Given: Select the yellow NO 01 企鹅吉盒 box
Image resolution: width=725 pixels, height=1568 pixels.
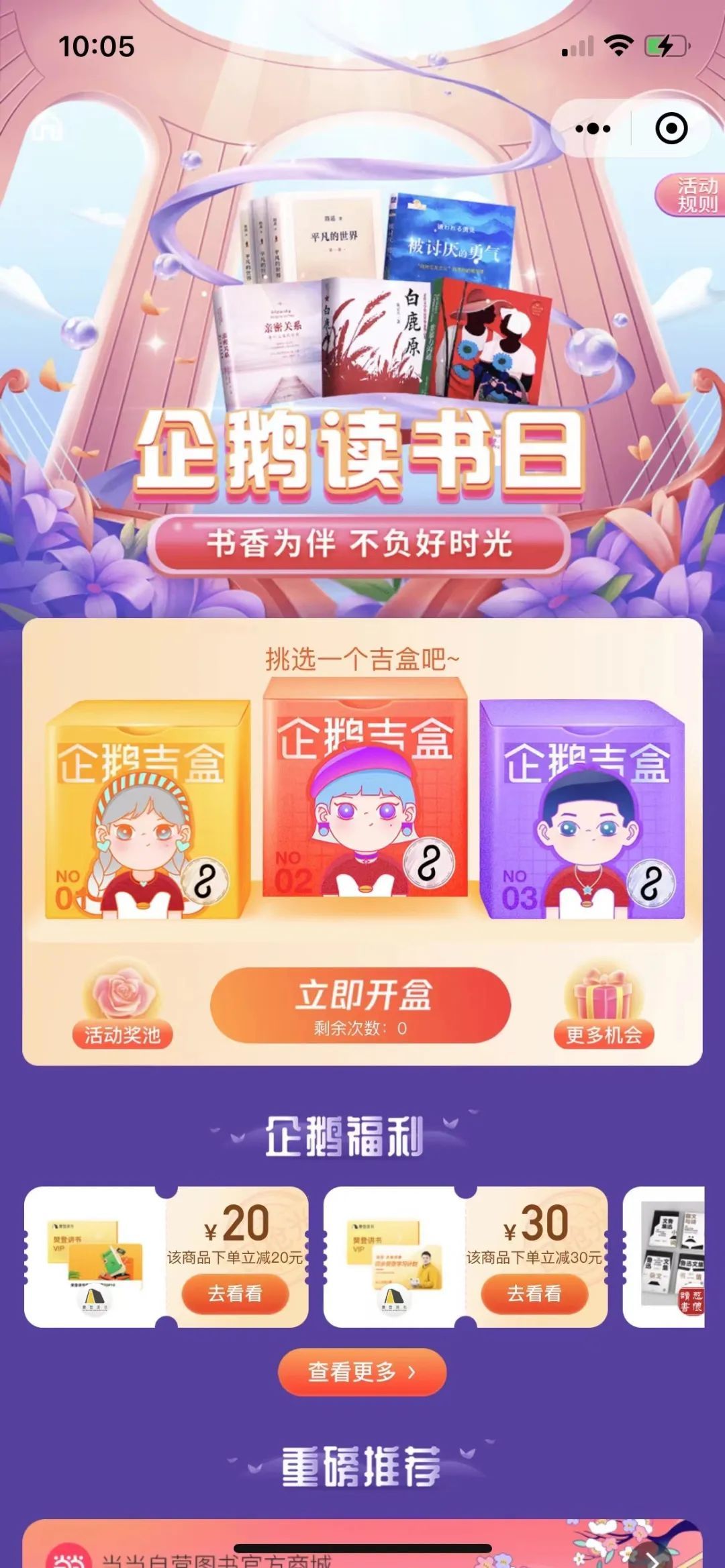Looking at the screenshot, I should (147, 811).
